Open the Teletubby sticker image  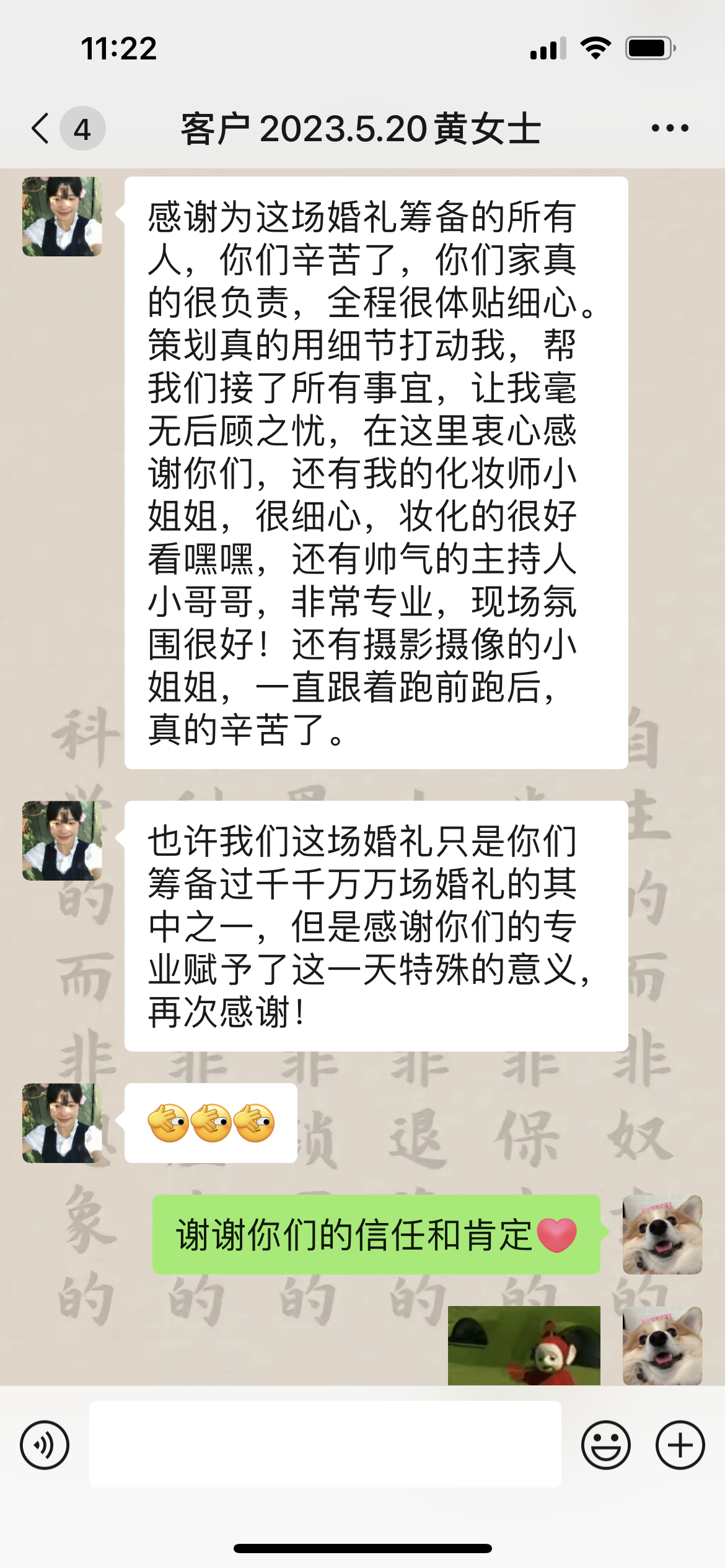(524, 1345)
